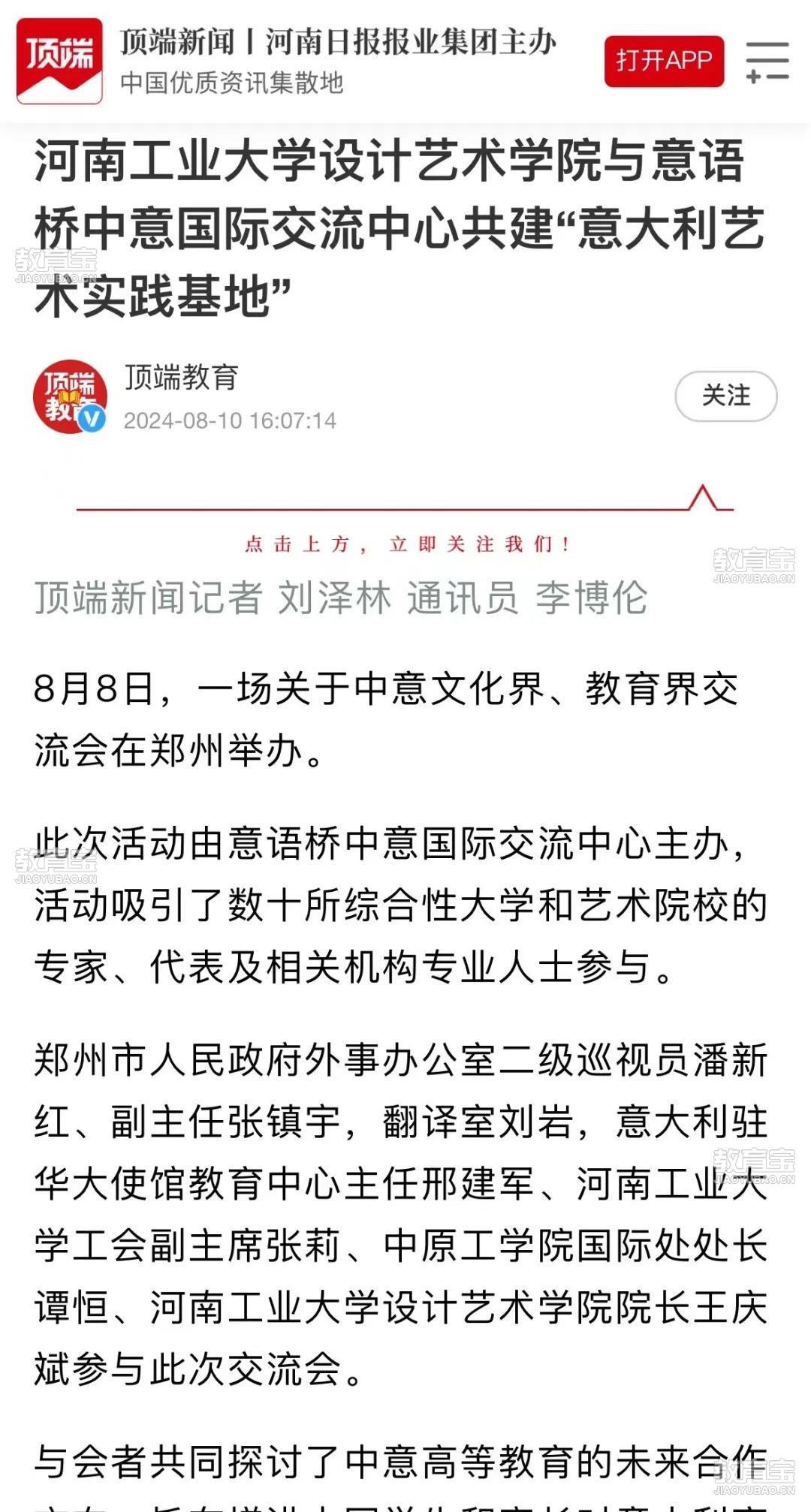The image size is (811, 1512).
Task: Follow 顶端教育 with the 关注 button
Action: pos(725,396)
